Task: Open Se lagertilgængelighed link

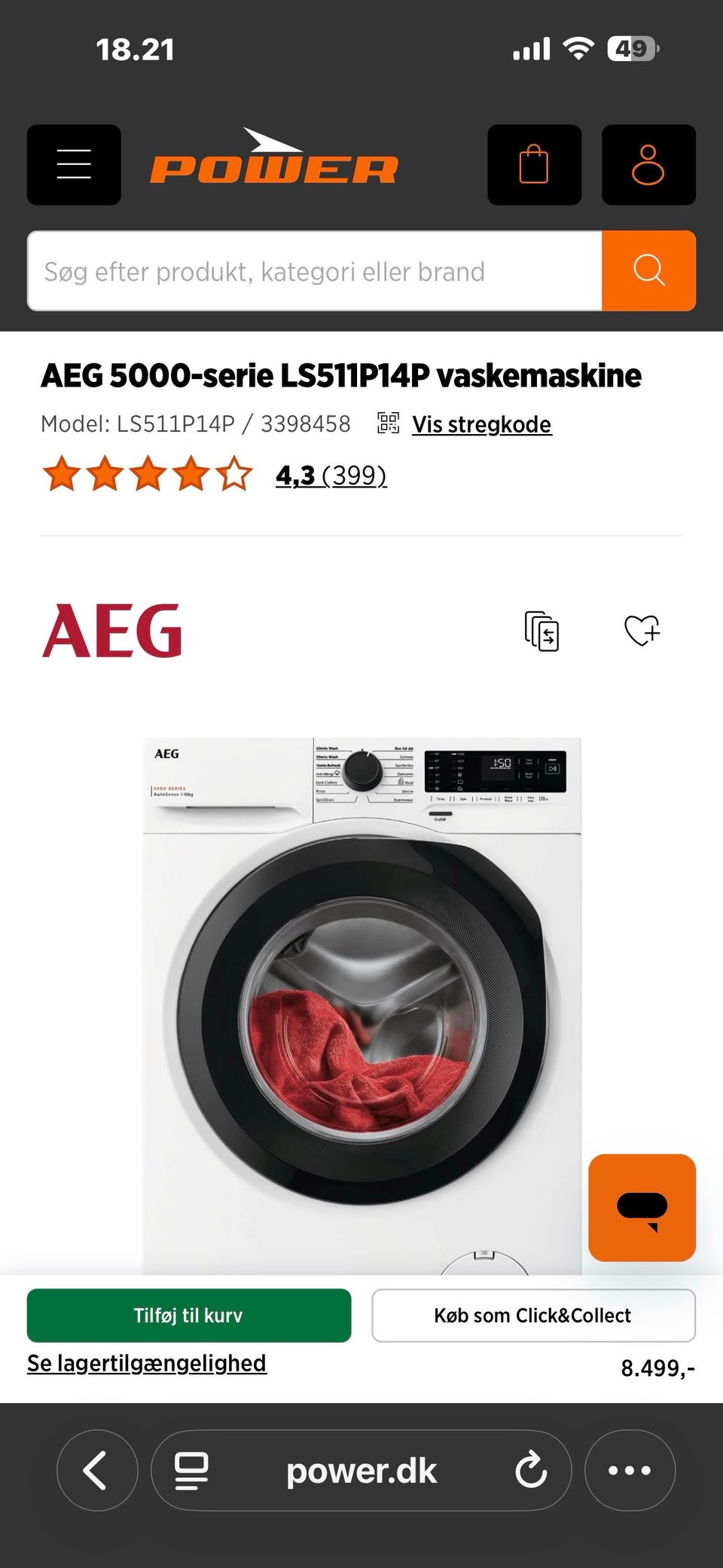Action: coord(147,1364)
